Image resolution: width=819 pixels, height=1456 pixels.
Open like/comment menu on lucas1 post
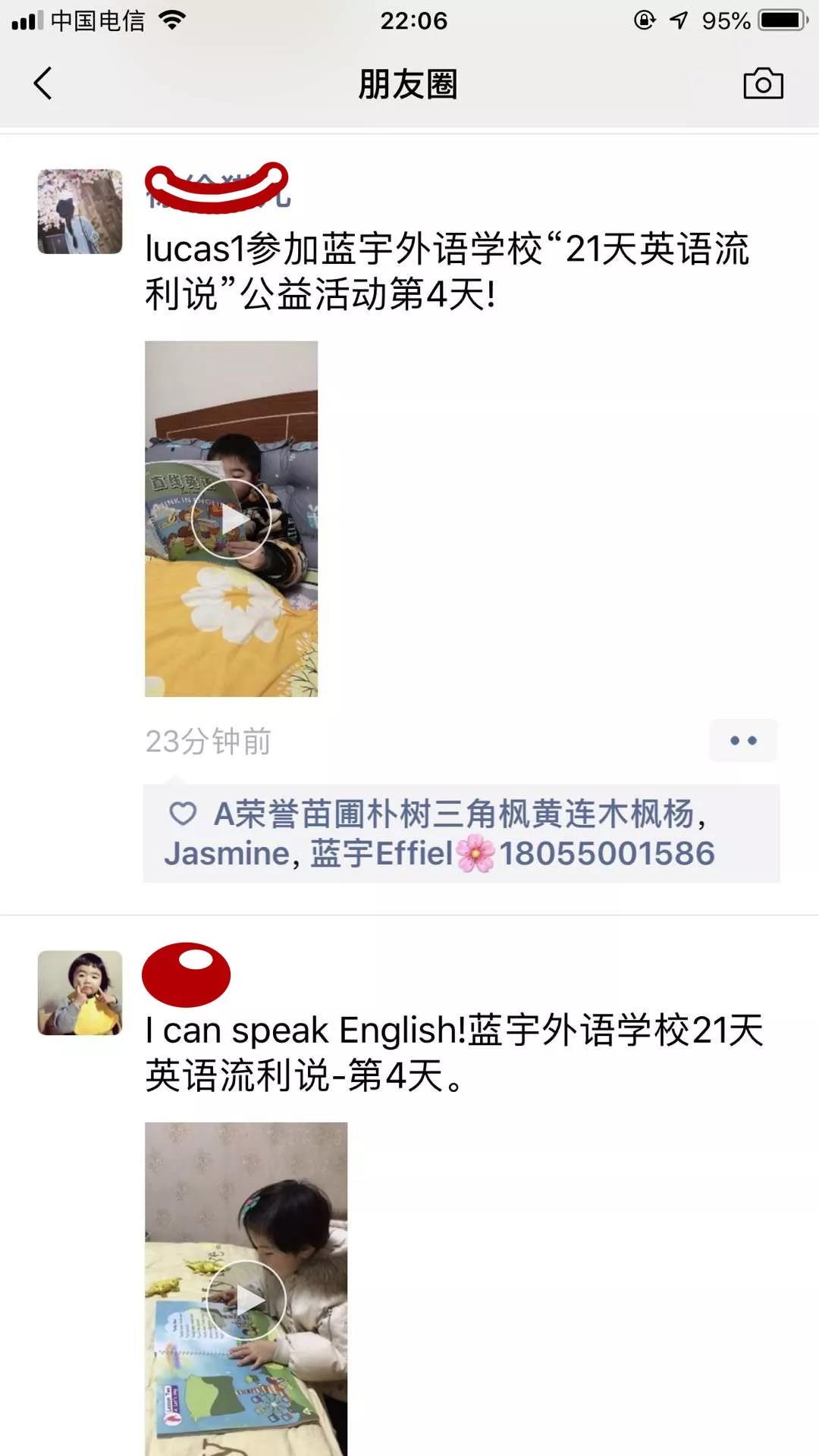coord(742,740)
